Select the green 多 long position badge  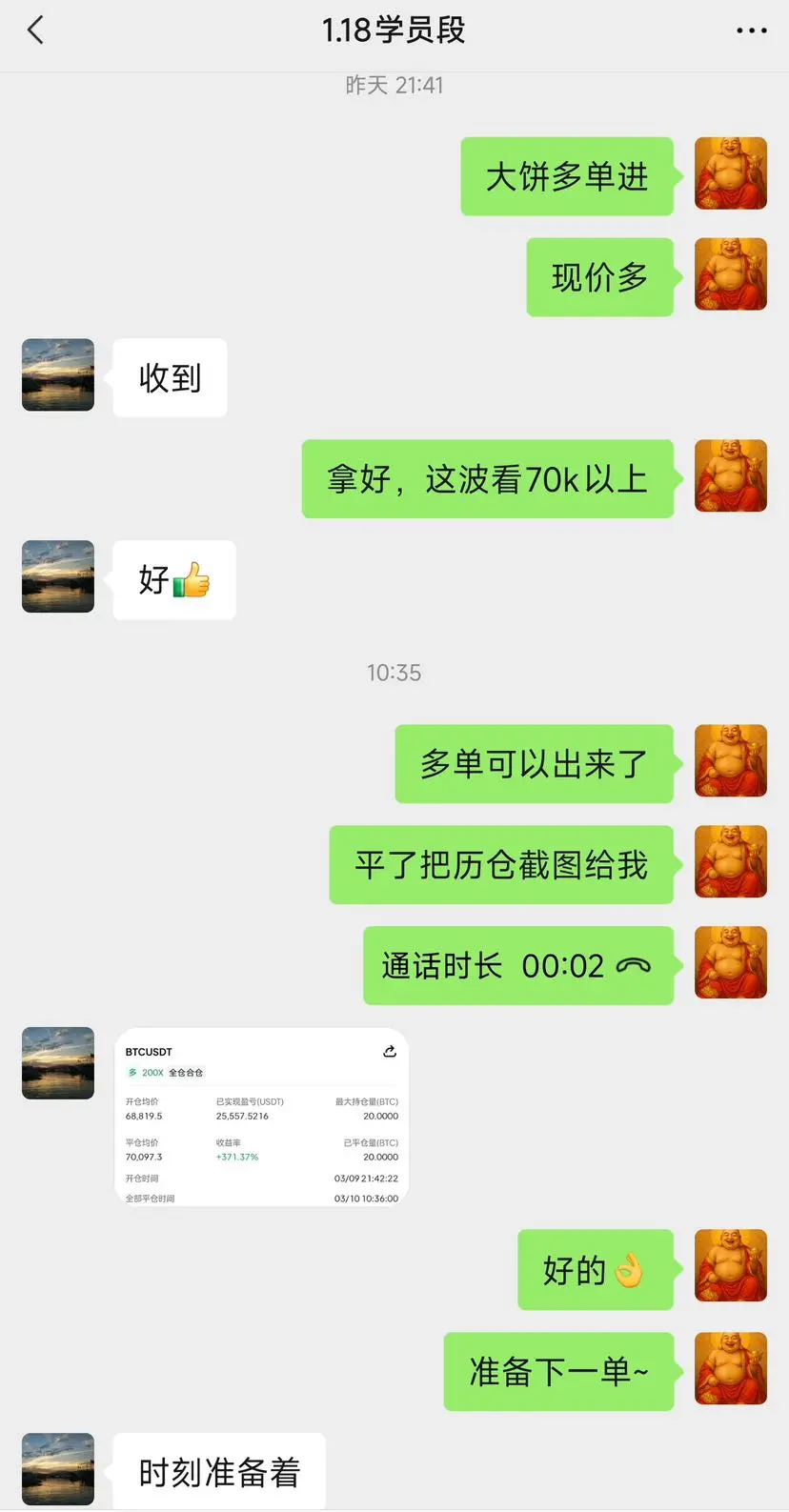130,1072
